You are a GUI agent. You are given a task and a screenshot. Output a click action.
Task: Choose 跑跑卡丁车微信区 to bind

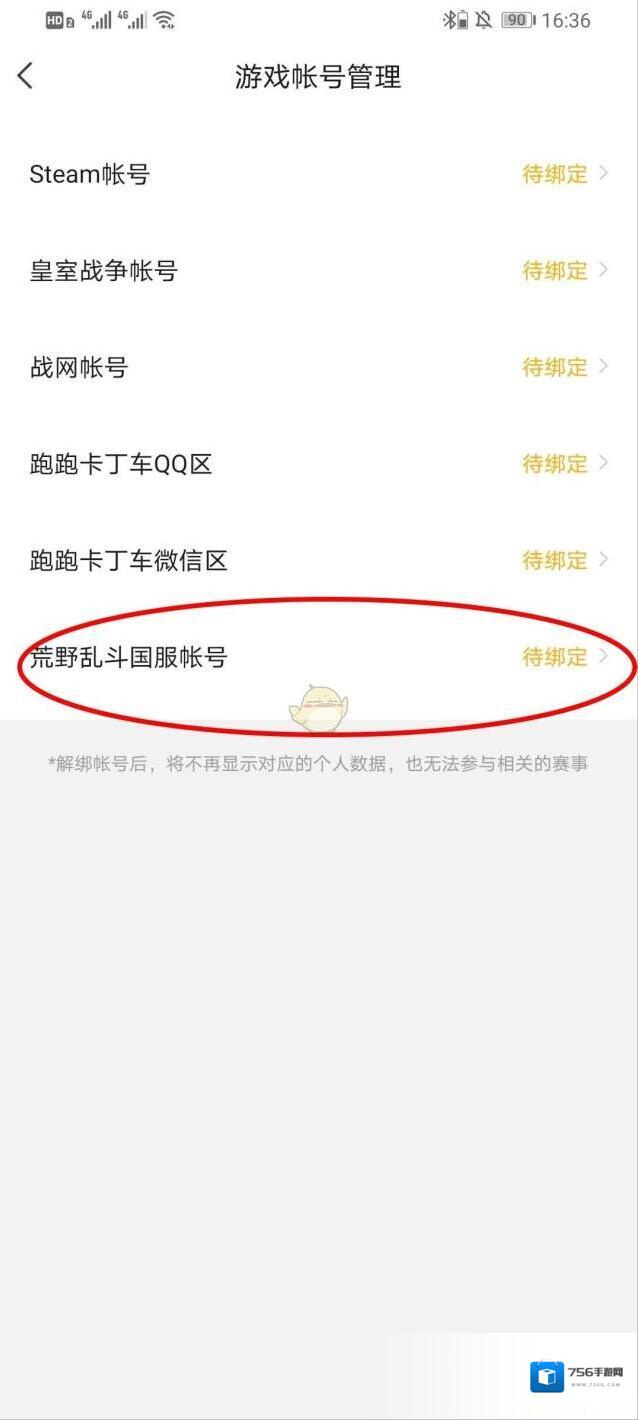coord(318,560)
